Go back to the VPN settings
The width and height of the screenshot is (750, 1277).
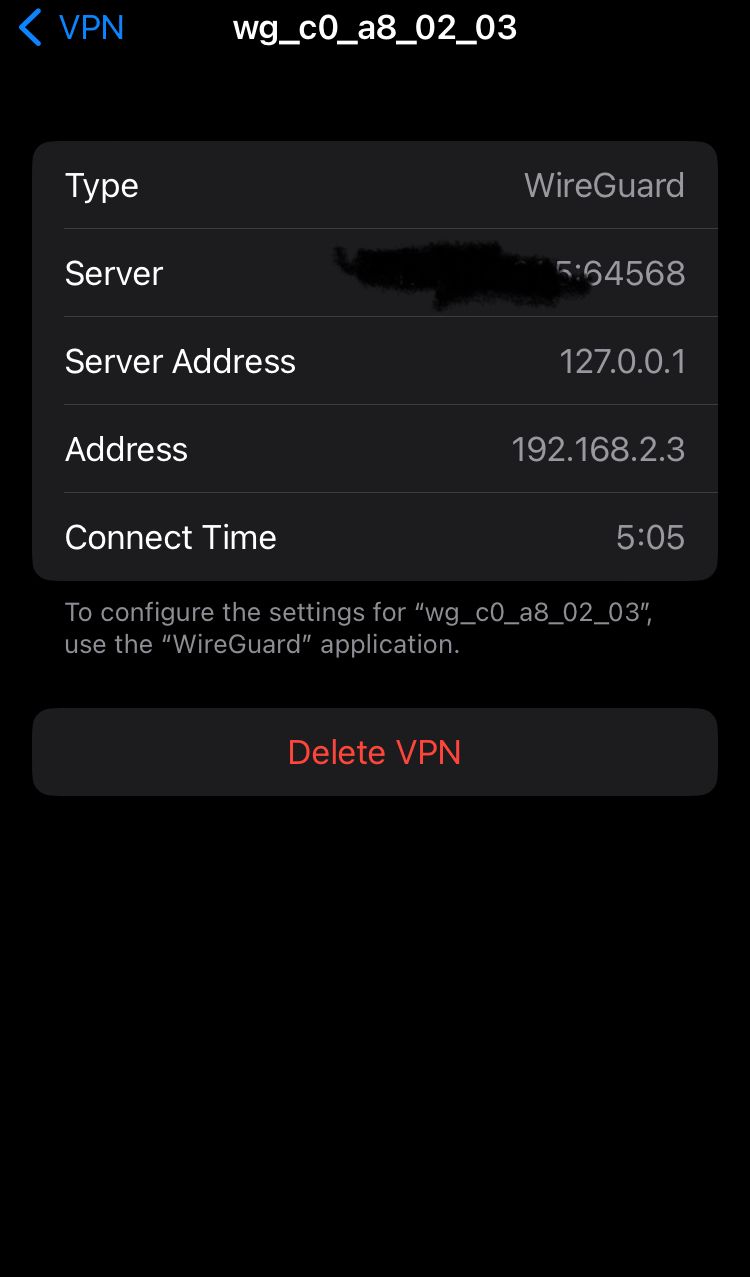(x=72, y=28)
